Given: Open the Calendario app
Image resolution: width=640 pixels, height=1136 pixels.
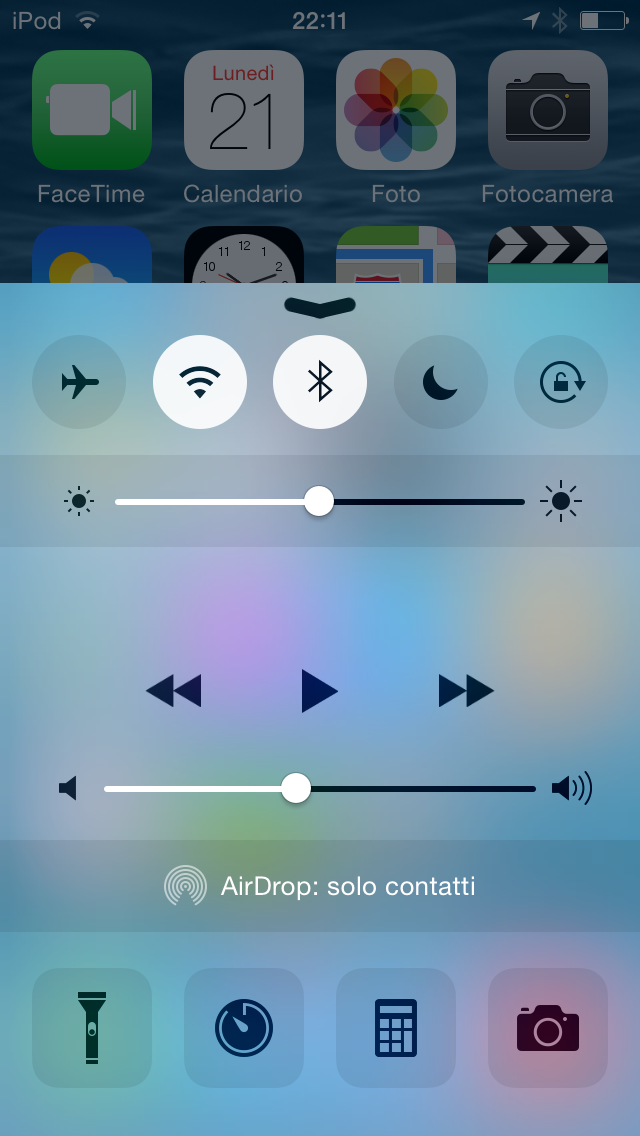Looking at the screenshot, I should coord(244,110).
